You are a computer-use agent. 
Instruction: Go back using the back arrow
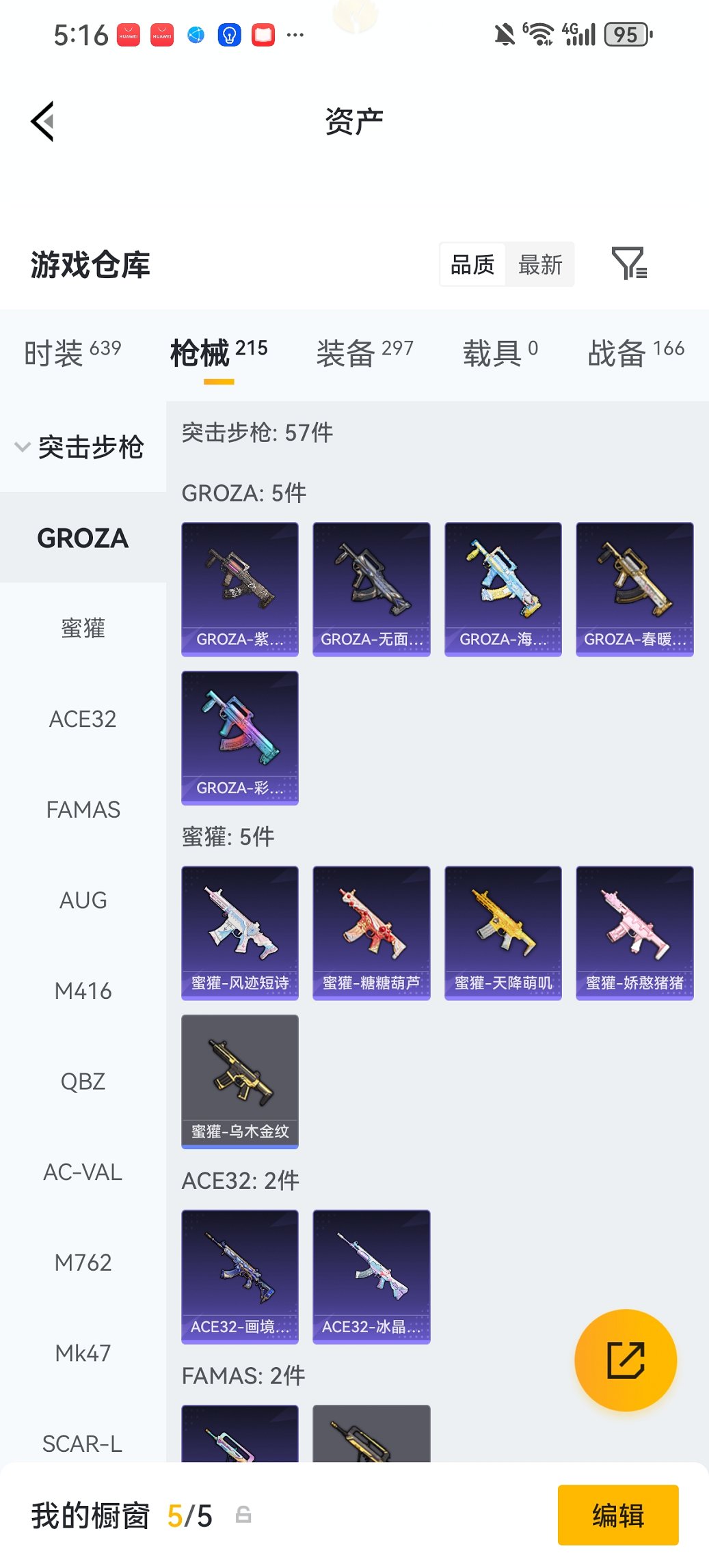point(42,120)
